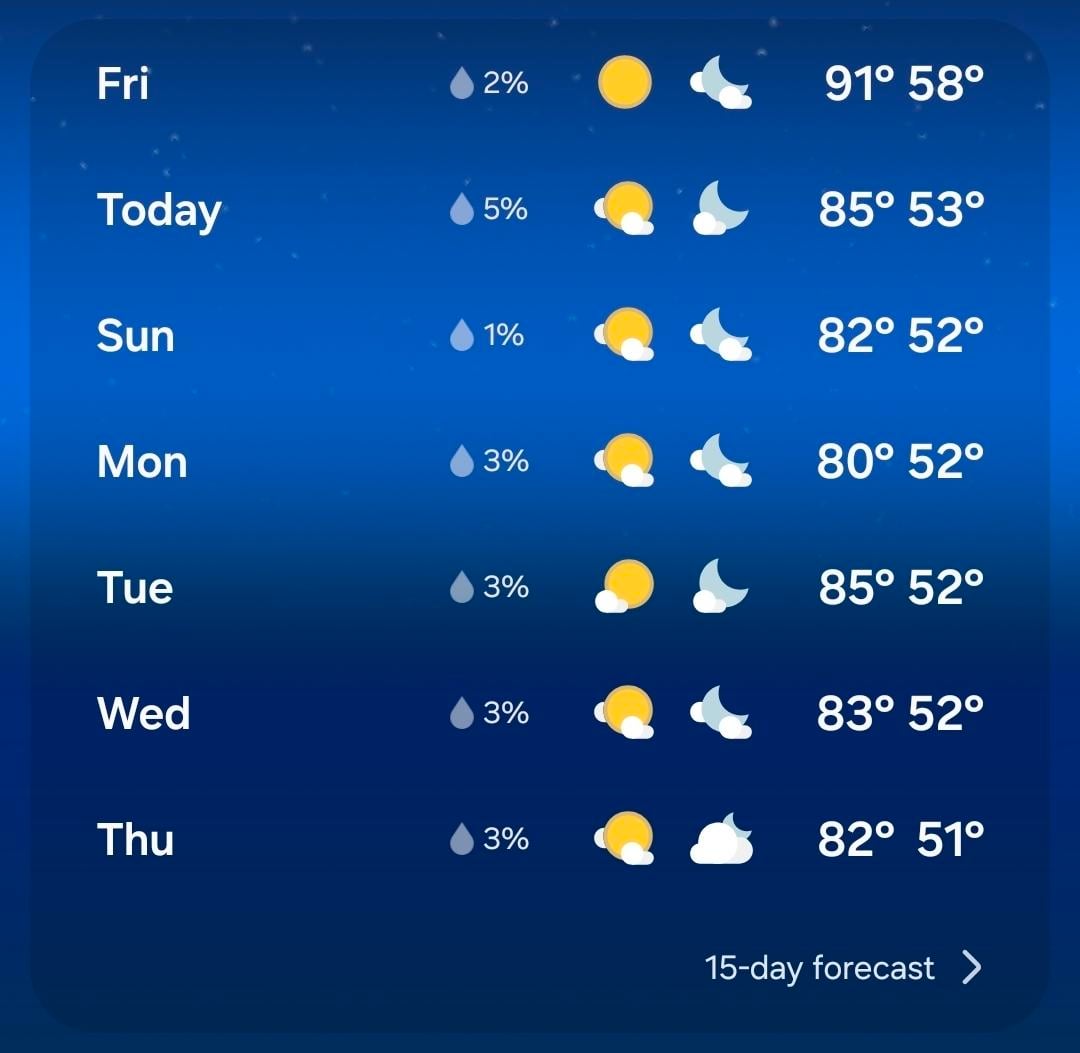Tap the Tue forecast row
Viewport: 1080px width, 1053px height.
(540, 587)
